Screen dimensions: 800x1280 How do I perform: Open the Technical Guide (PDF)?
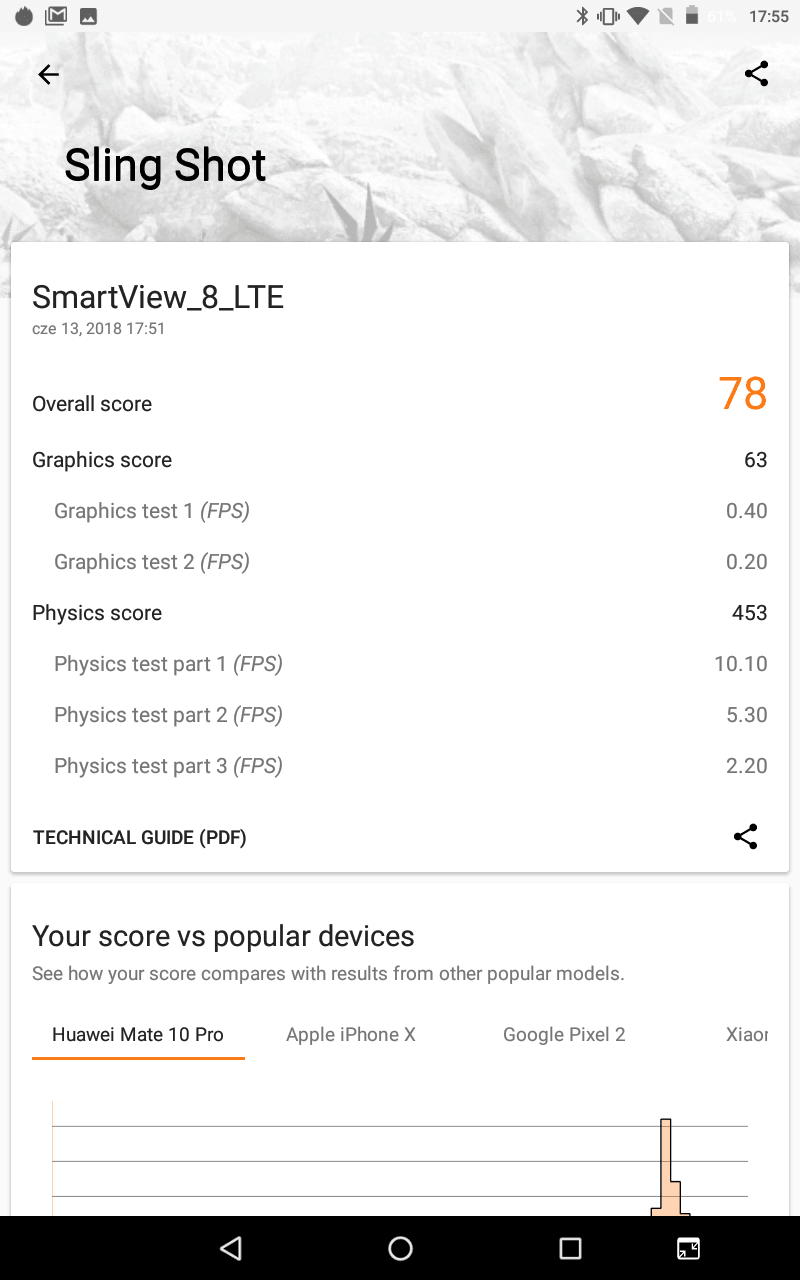coord(140,837)
